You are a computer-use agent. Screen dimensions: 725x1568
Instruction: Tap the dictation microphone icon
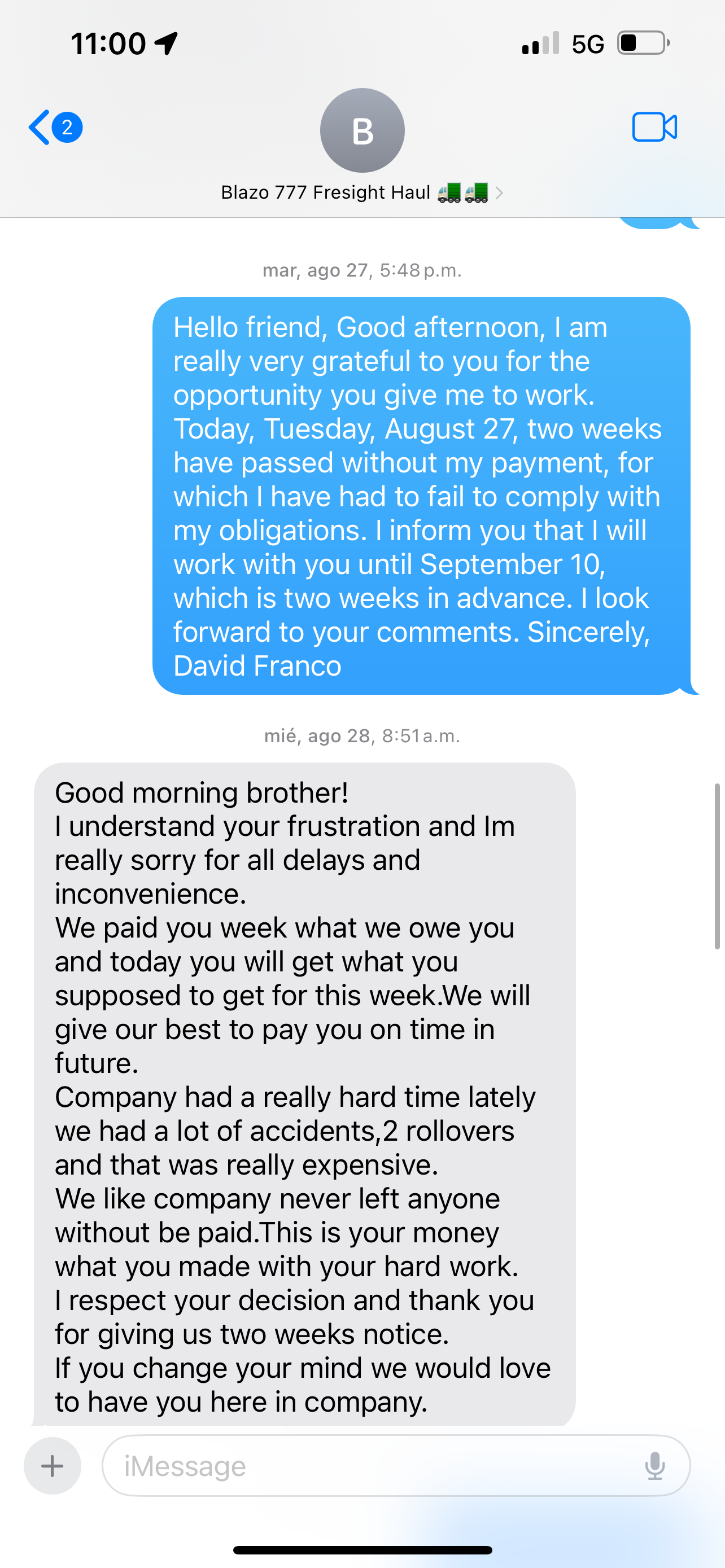656,1466
